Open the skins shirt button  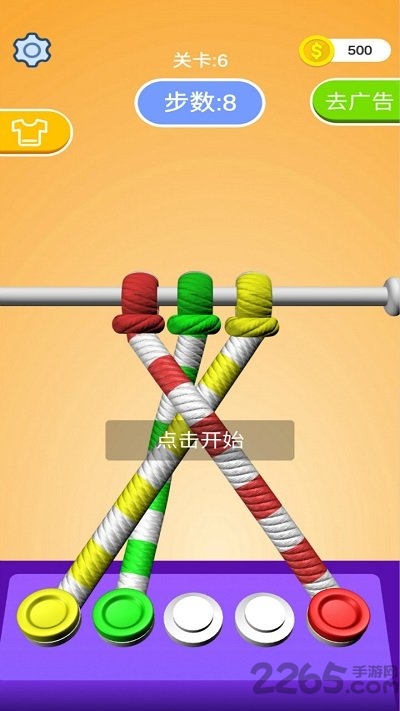coord(35,132)
